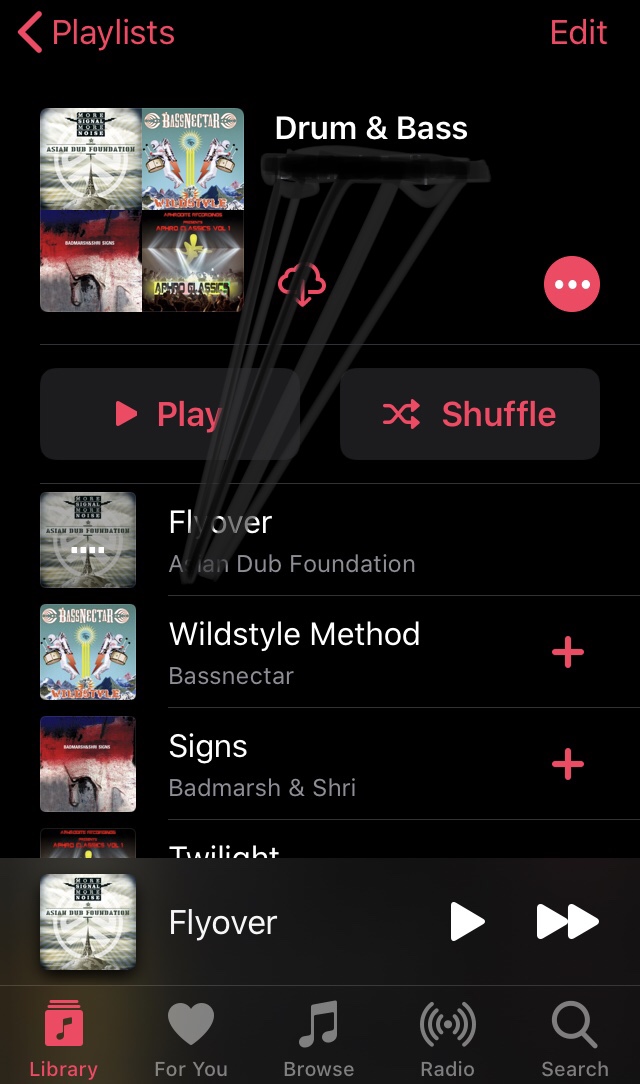The height and width of the screenshot is (1084, 640).
Task: Shuffle the Drum & Bass playlist
Action: point(470,414)
